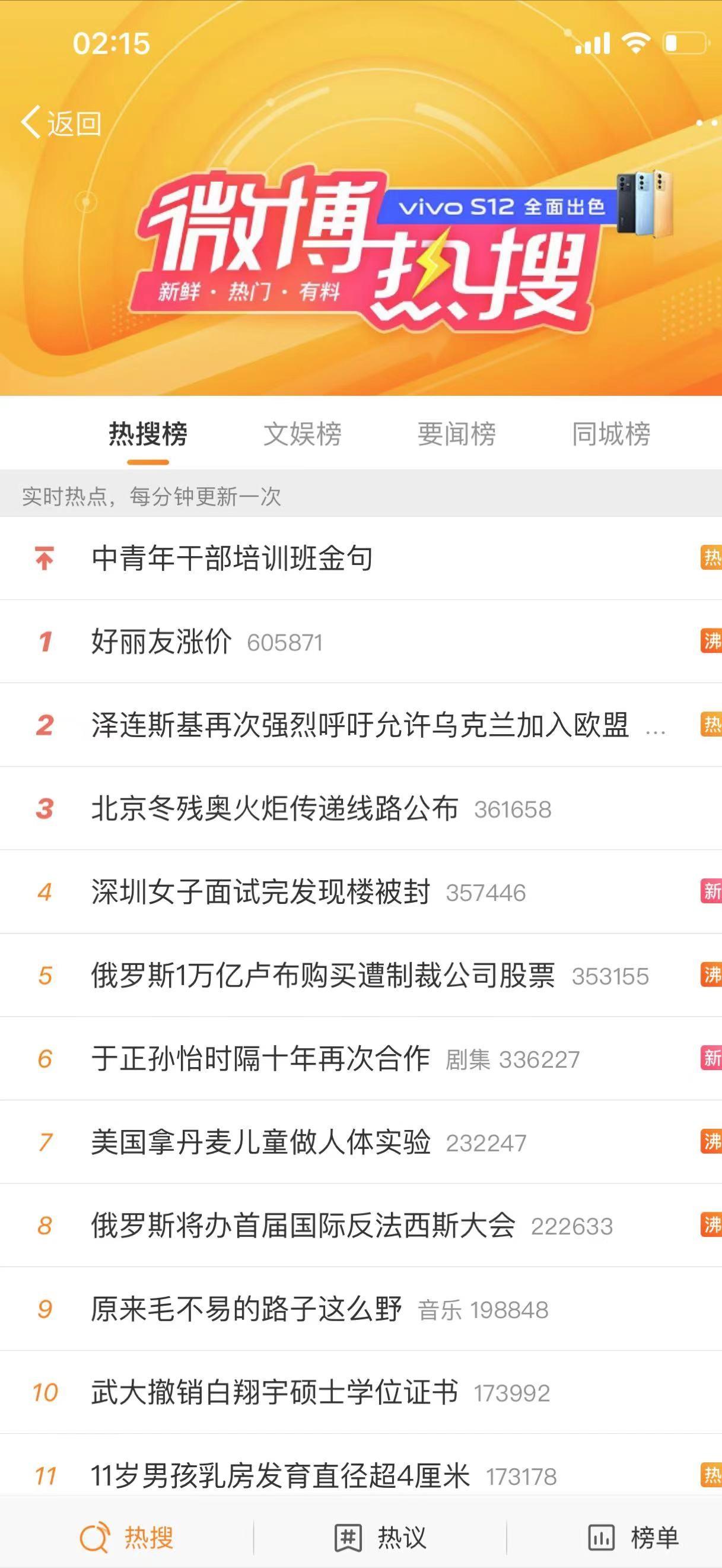The height and width of the screenshot is (1568, 722).
Task: Switch to the 文娱榜 tab
Action: pyautogui.click(x=303, y=434)
